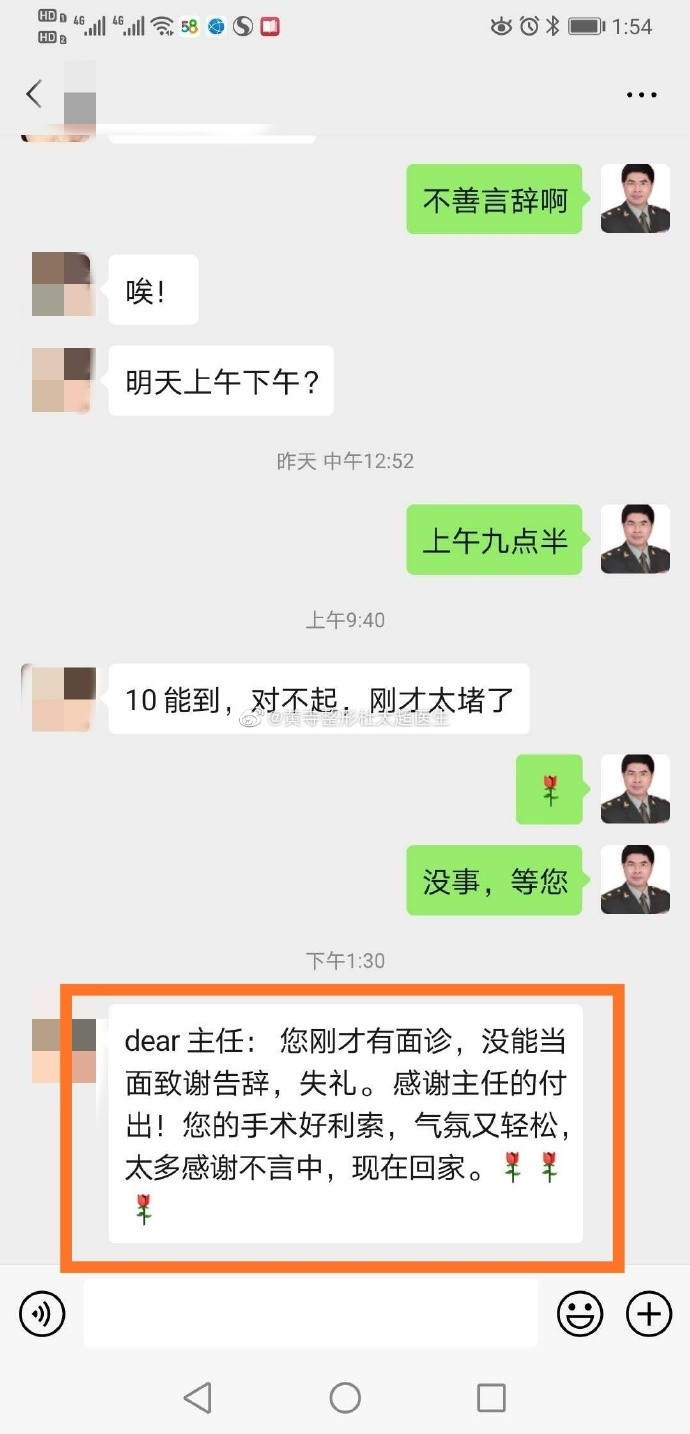The width and height of the screenshot is (690, 1434).
Task: Open the plus attachments menu
Action: pos(648,1313)
